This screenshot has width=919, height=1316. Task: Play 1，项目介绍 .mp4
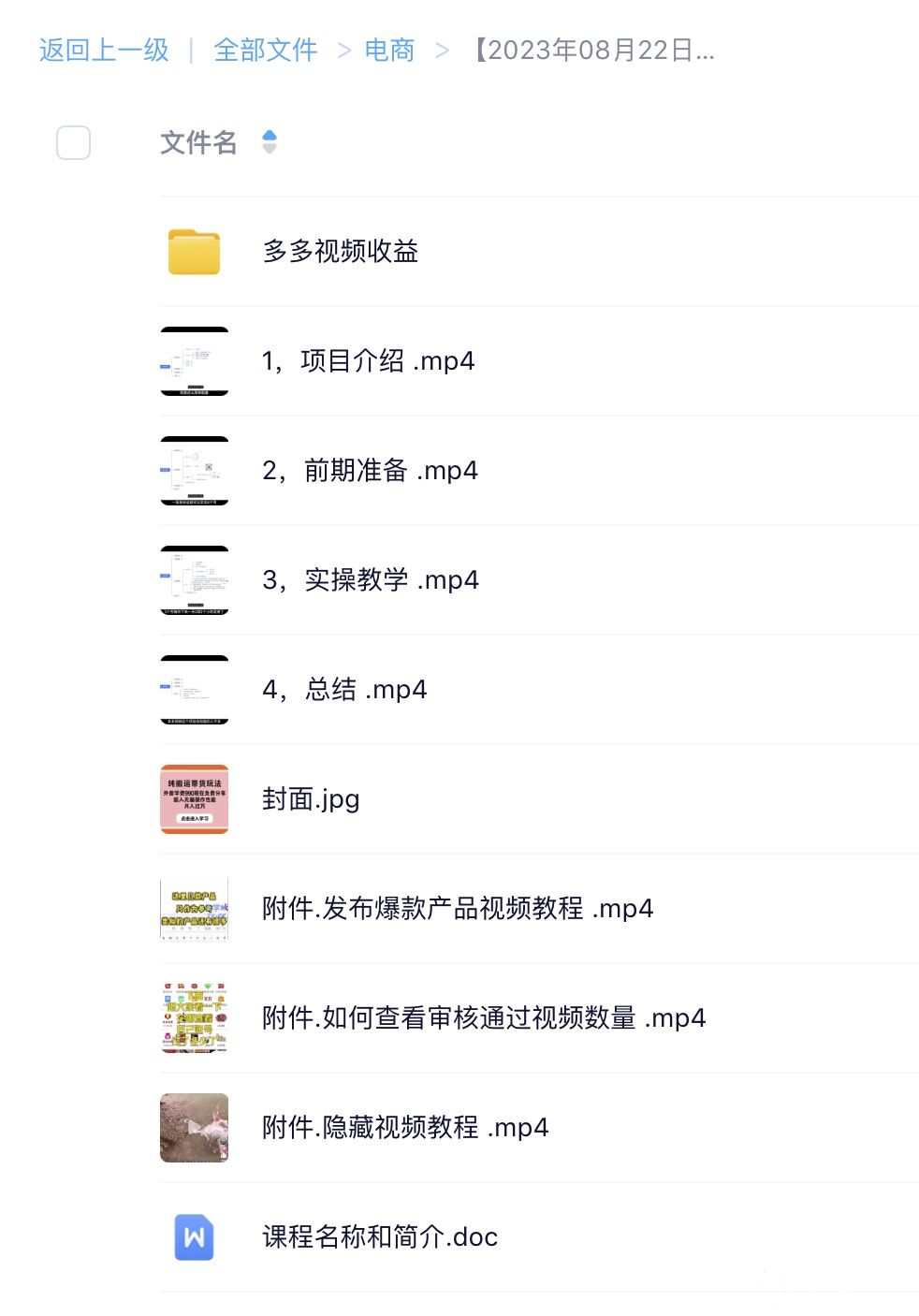[368, 361]
